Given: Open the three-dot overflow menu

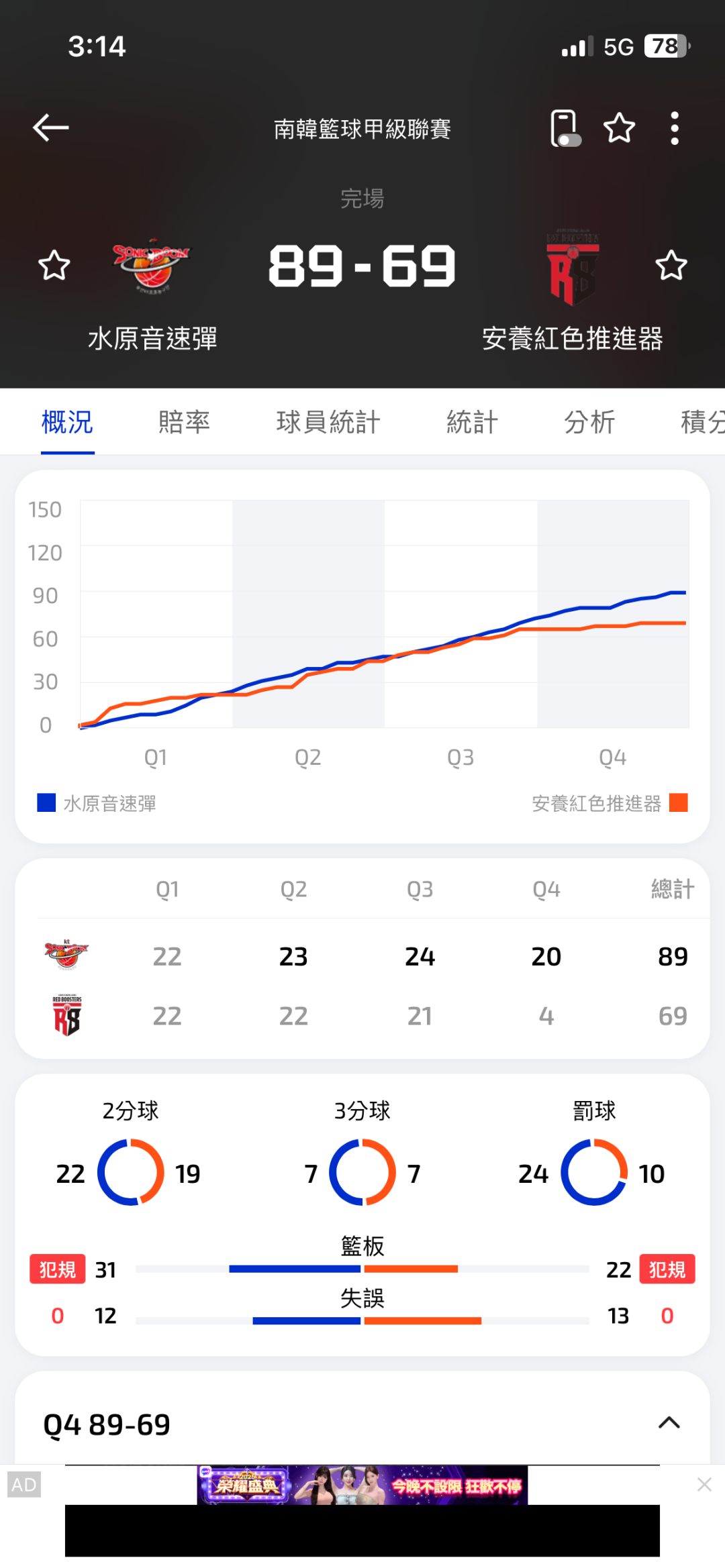Looking at the screenshot, I should tap(675, 127).
